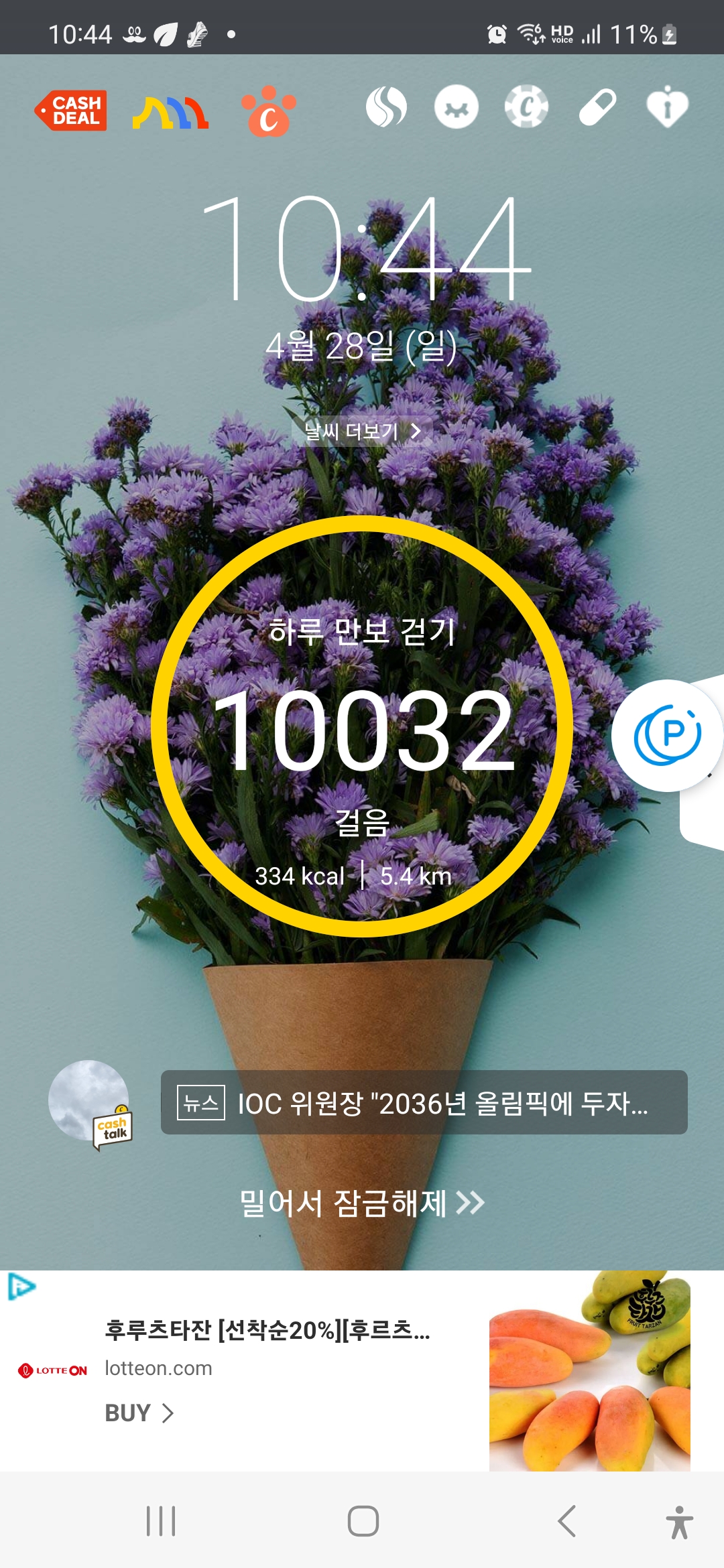
Task: Open the step counter circle
Action: (362, 726)
